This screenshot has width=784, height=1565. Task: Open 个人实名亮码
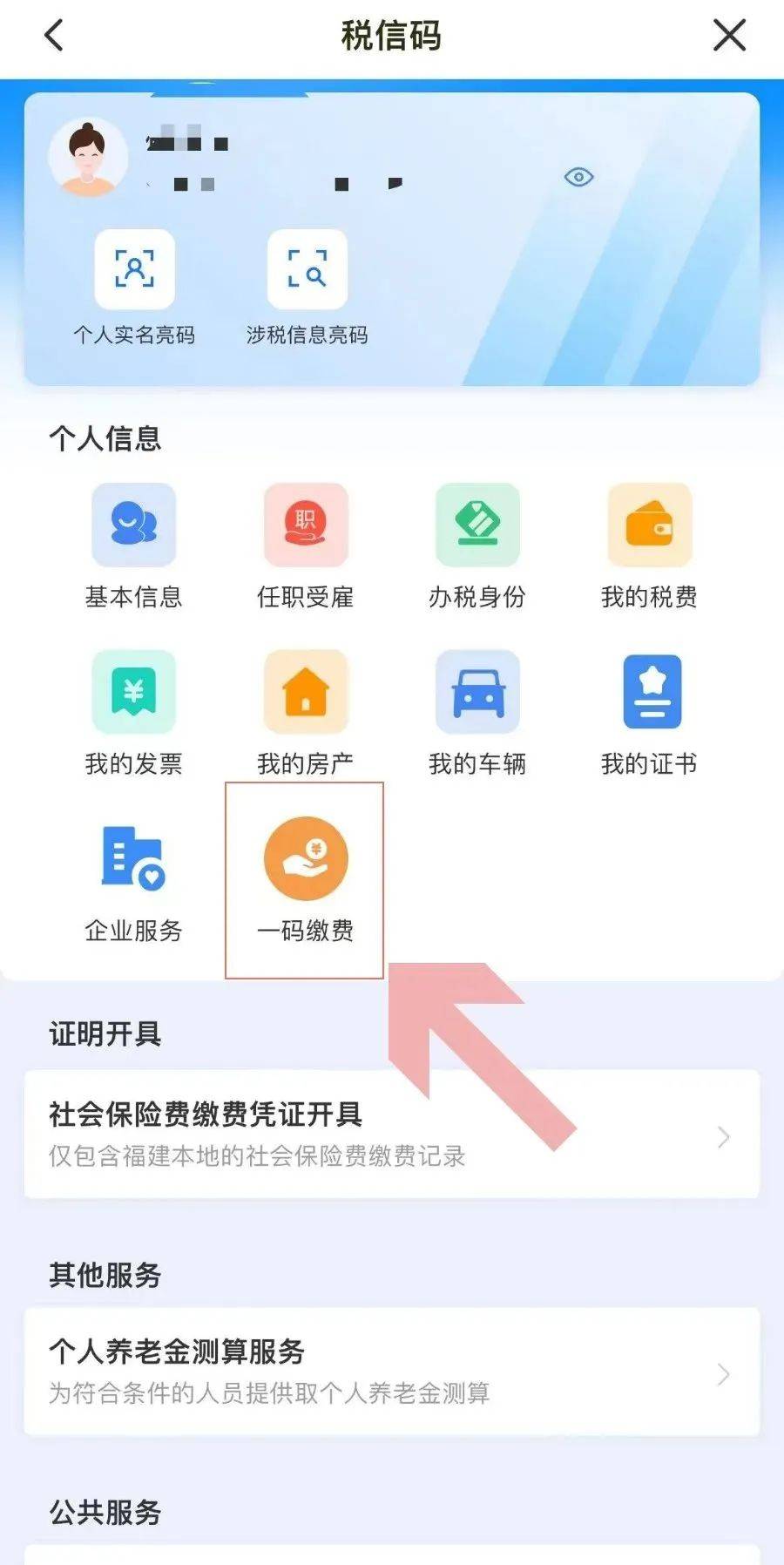pyautogui.click(x=134, y=270)
